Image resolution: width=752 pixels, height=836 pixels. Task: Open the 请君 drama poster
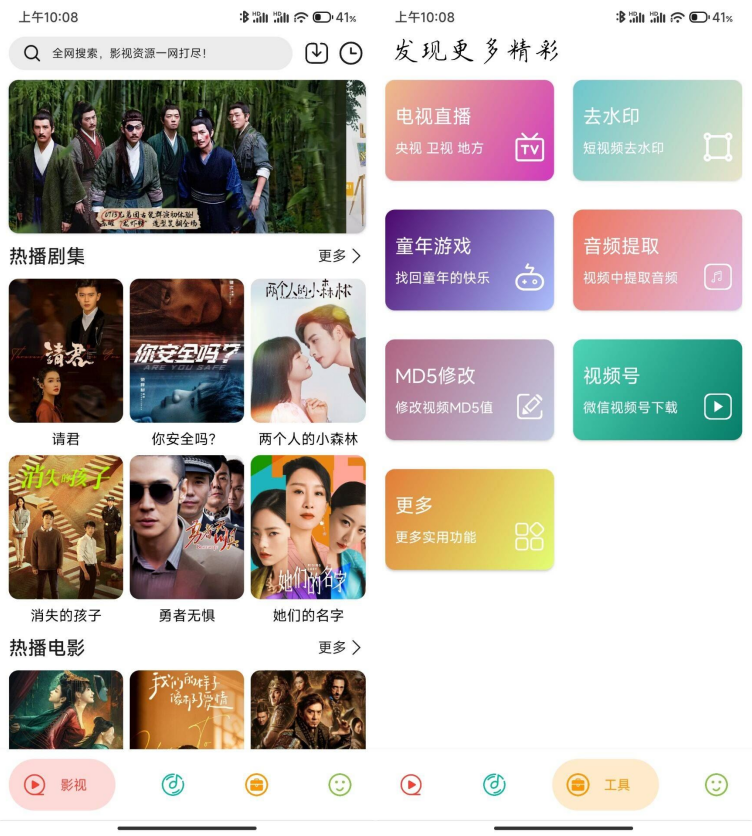tap(66, 350)
